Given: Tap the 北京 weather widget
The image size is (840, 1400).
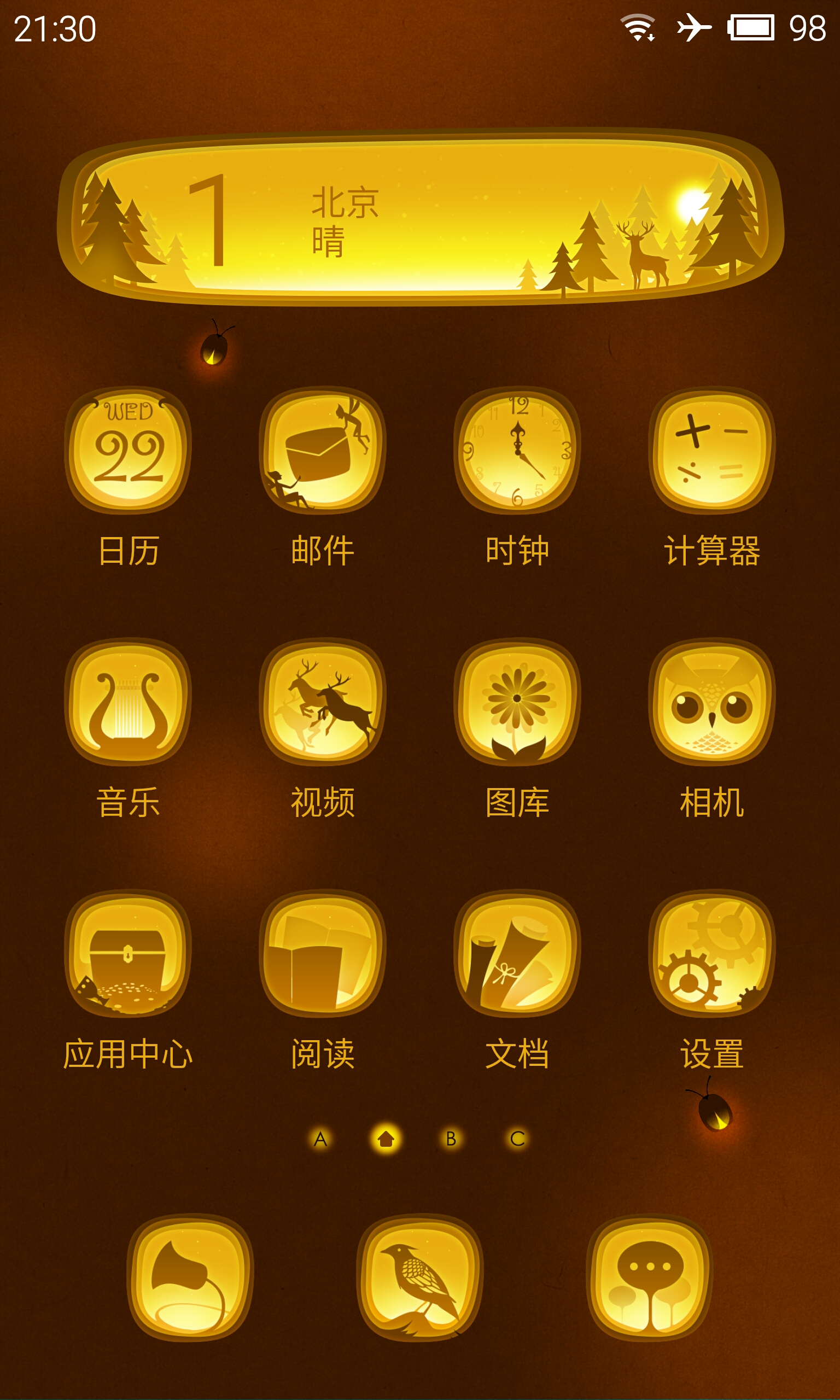Looking at the screenshot, I should pos(421,218).
